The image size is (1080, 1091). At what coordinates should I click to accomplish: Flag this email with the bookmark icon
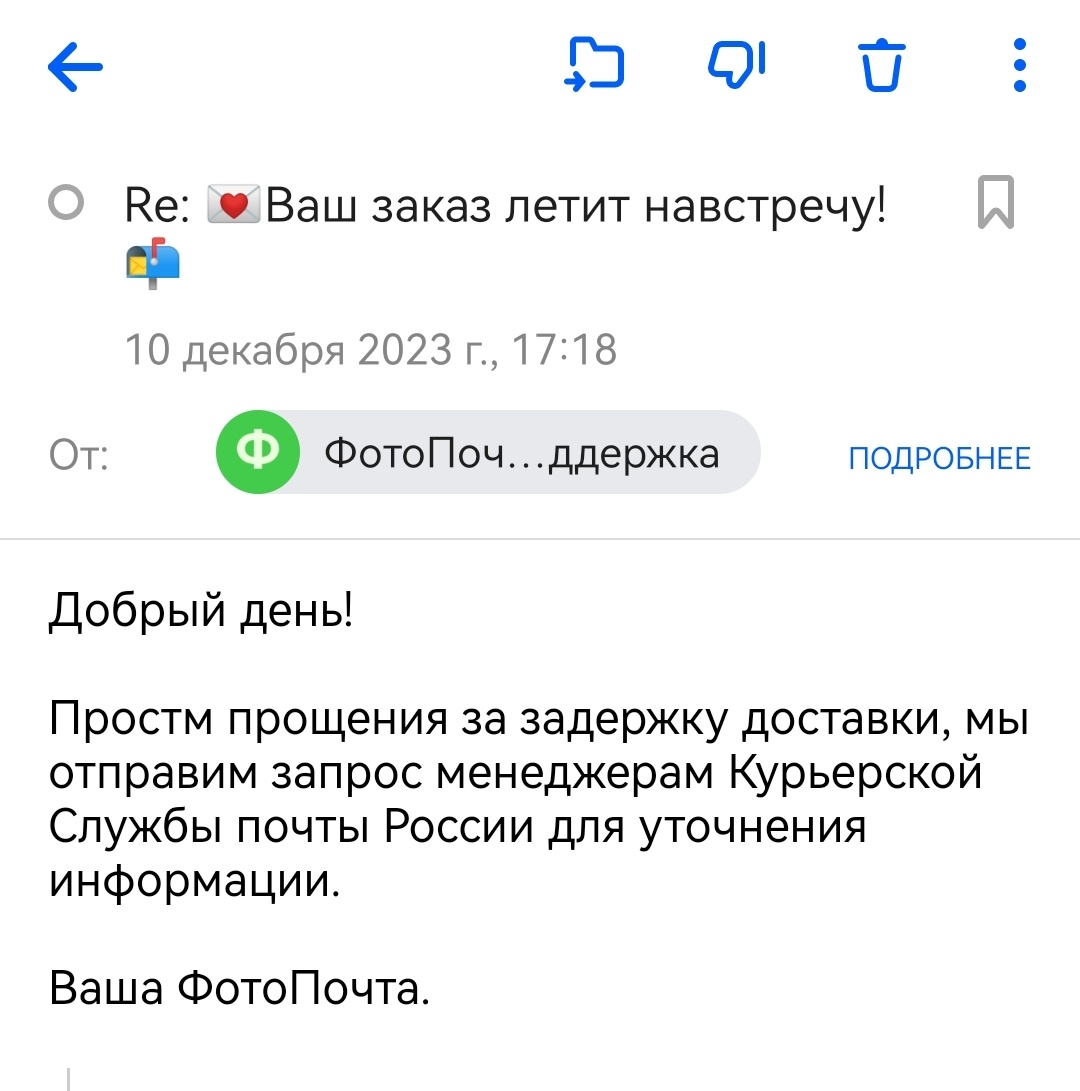(995, 202)
